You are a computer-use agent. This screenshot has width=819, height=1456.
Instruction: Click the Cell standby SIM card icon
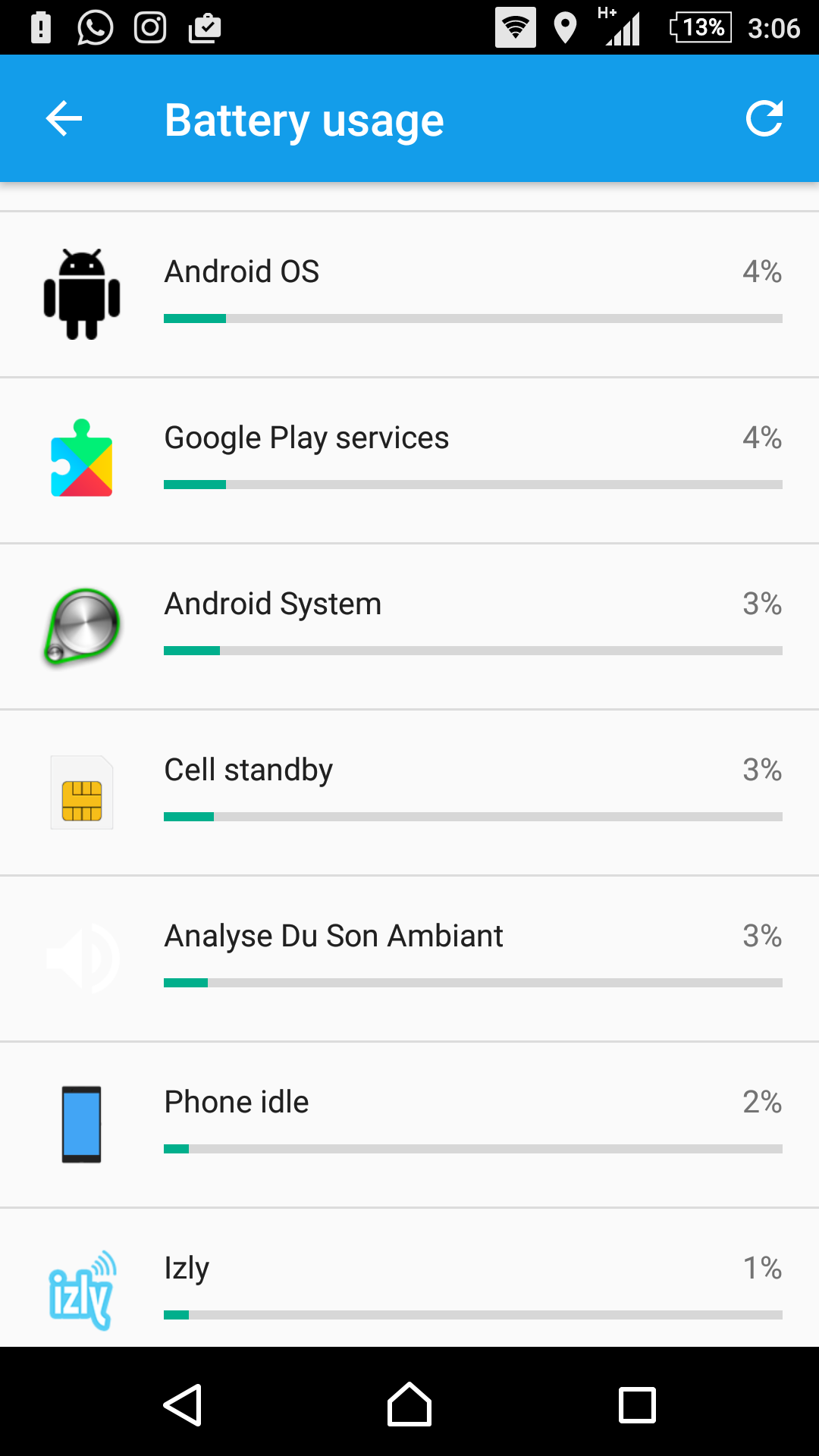point(81,792)
